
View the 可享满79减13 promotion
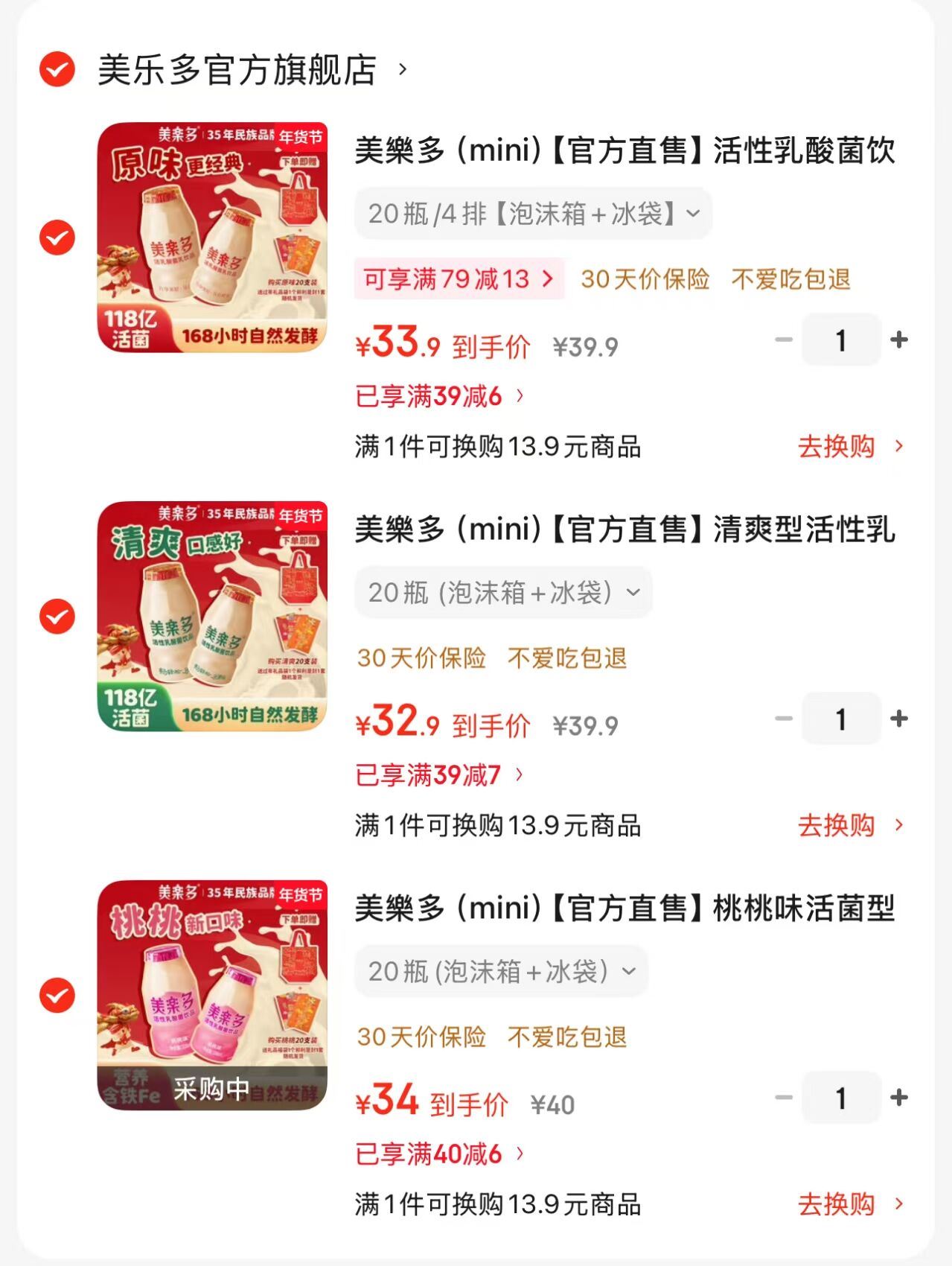click(459, 279)
